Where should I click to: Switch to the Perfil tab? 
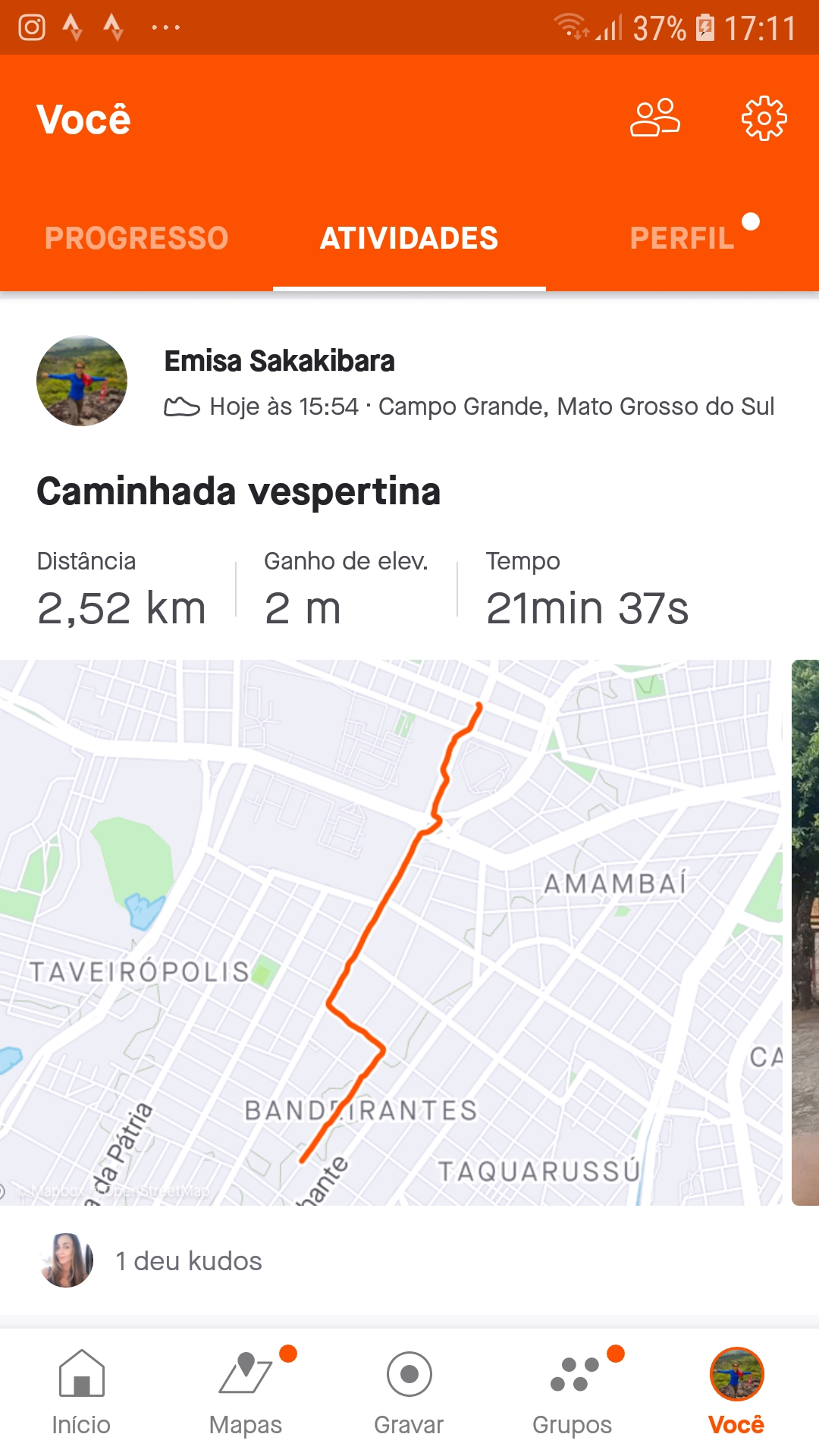pos(682,238)
